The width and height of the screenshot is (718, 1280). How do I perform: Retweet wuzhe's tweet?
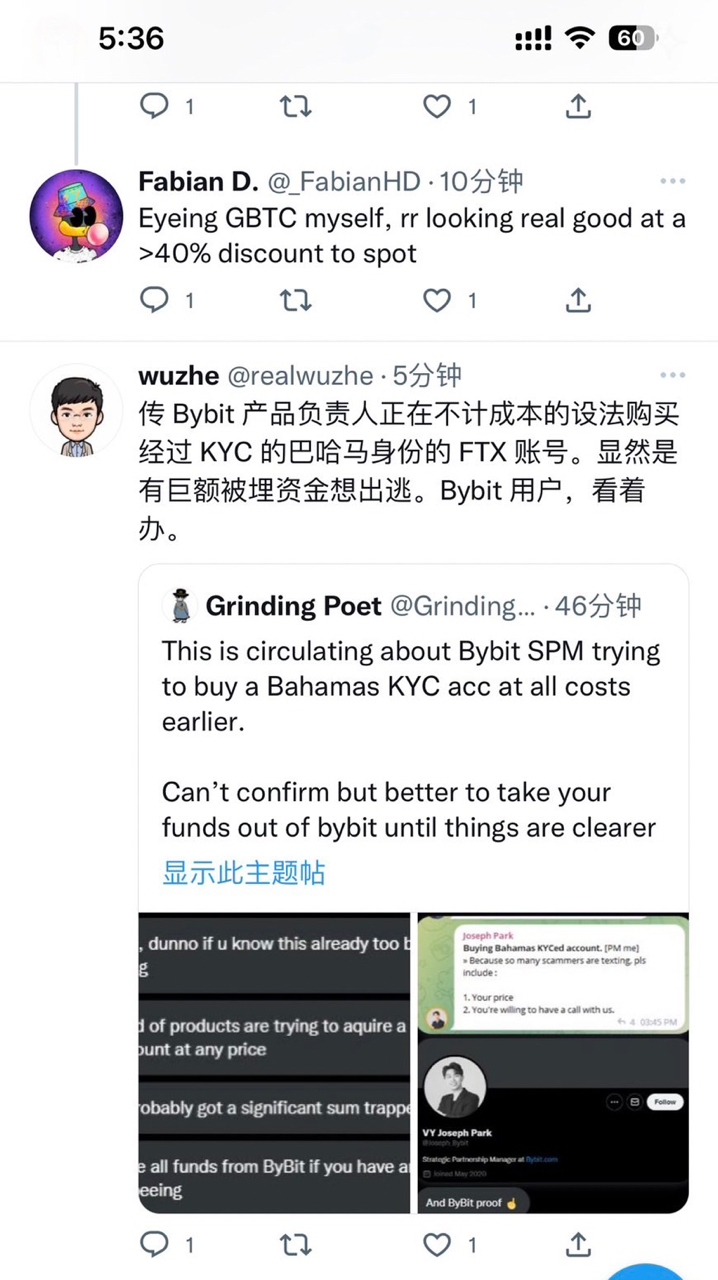(x=295, y=1245)
